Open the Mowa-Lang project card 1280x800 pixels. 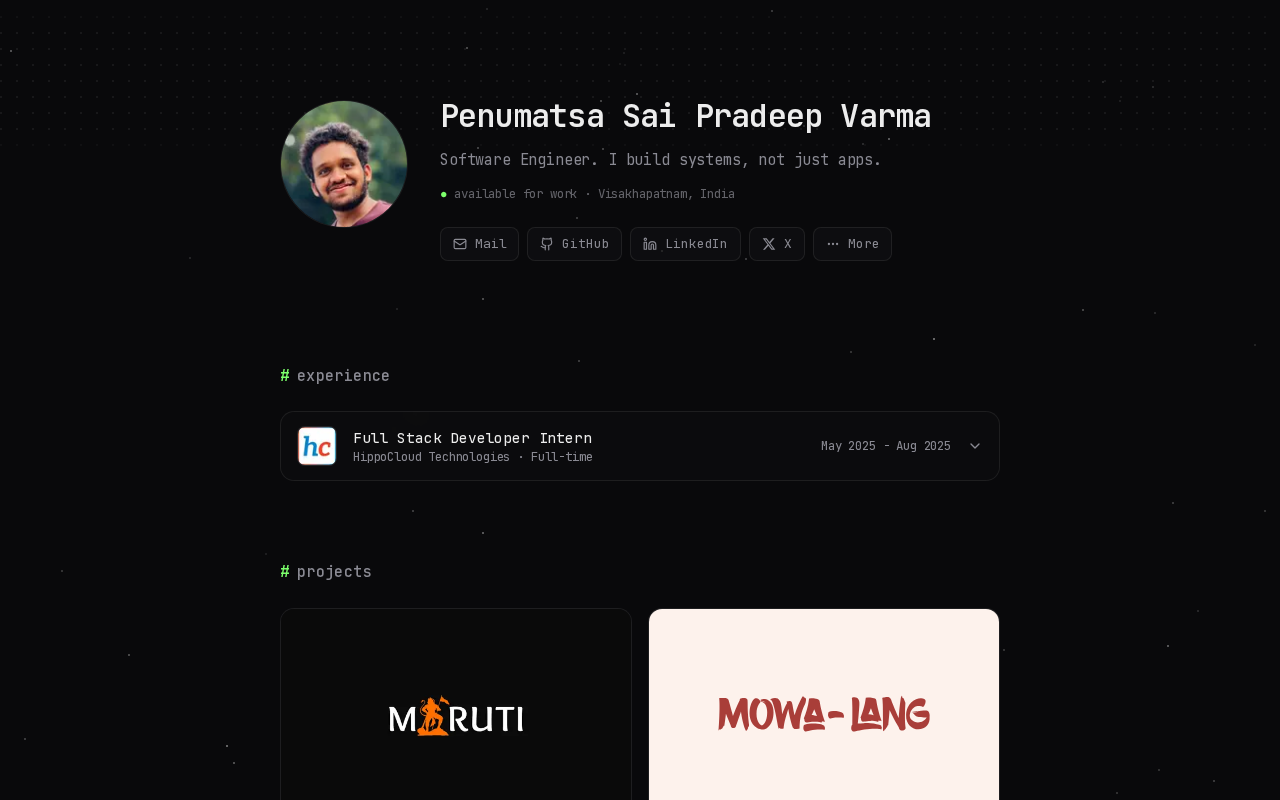tap(824, 705)
